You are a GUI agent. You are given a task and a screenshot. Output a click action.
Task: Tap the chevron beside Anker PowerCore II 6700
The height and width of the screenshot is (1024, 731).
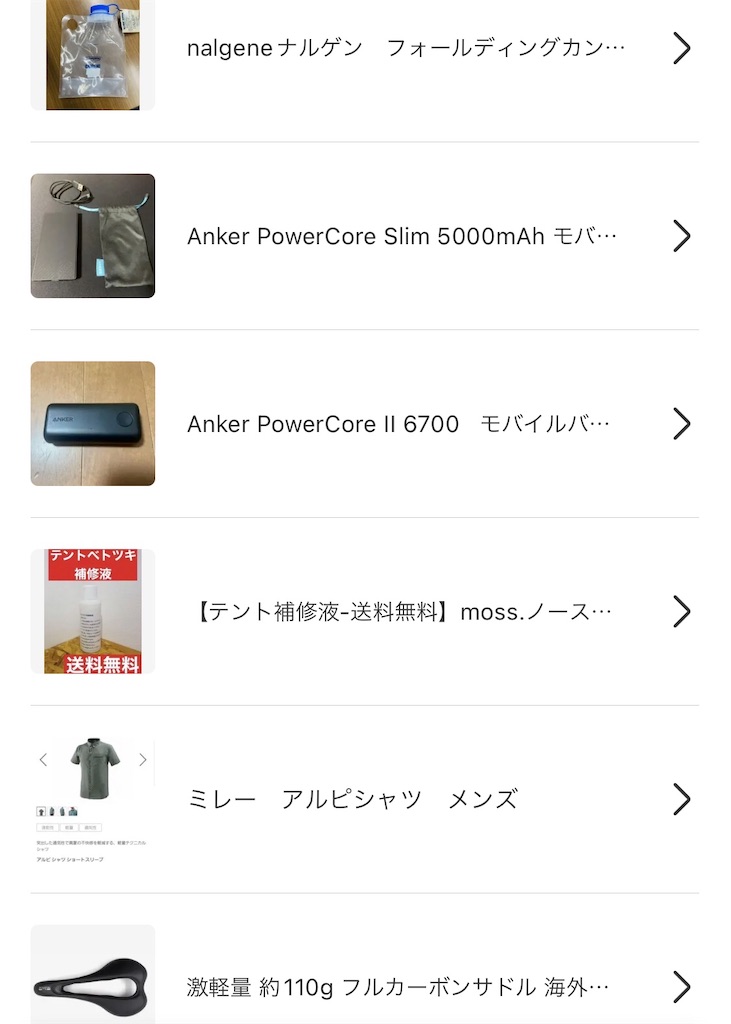pos(682,424)
